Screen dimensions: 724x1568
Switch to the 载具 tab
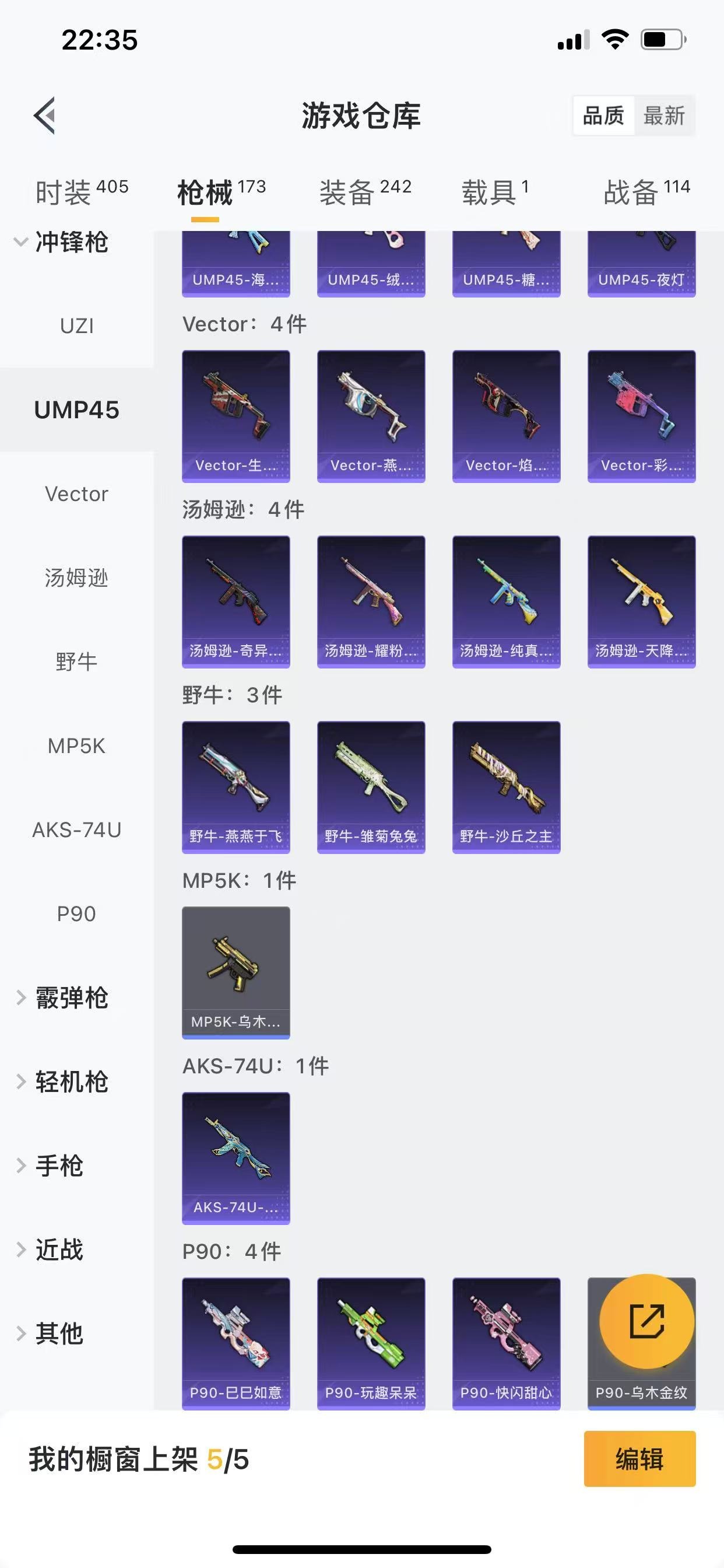click(x=494, y=192)
